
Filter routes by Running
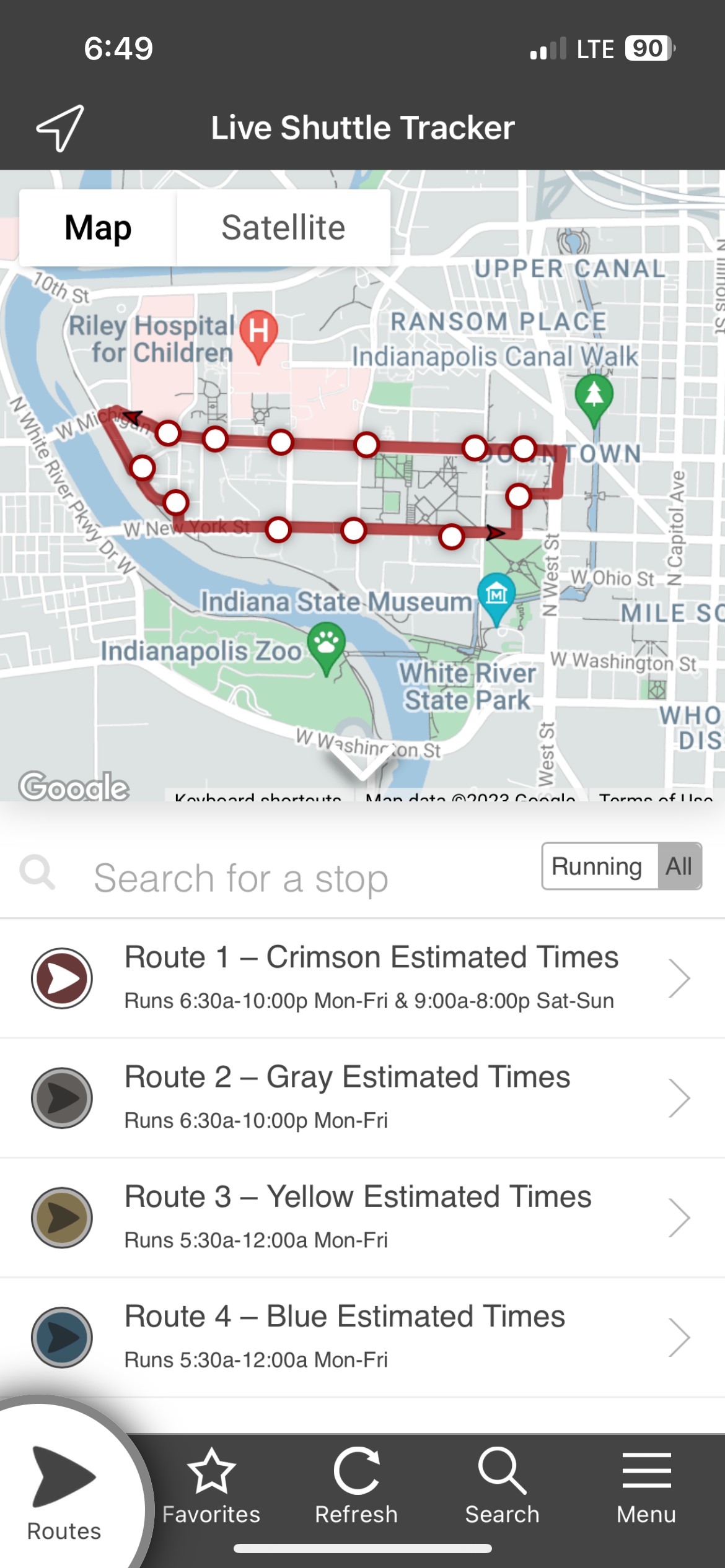(x=597, y=866)
